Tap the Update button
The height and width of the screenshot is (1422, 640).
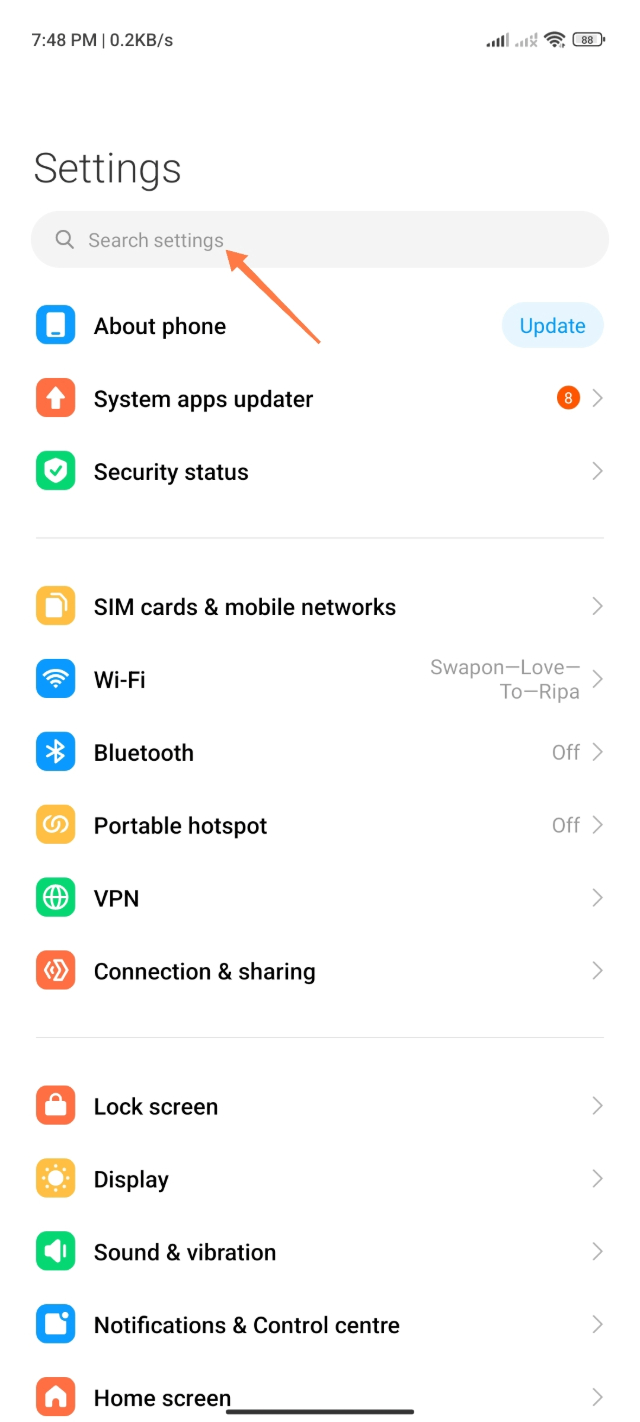coord(552,326)
